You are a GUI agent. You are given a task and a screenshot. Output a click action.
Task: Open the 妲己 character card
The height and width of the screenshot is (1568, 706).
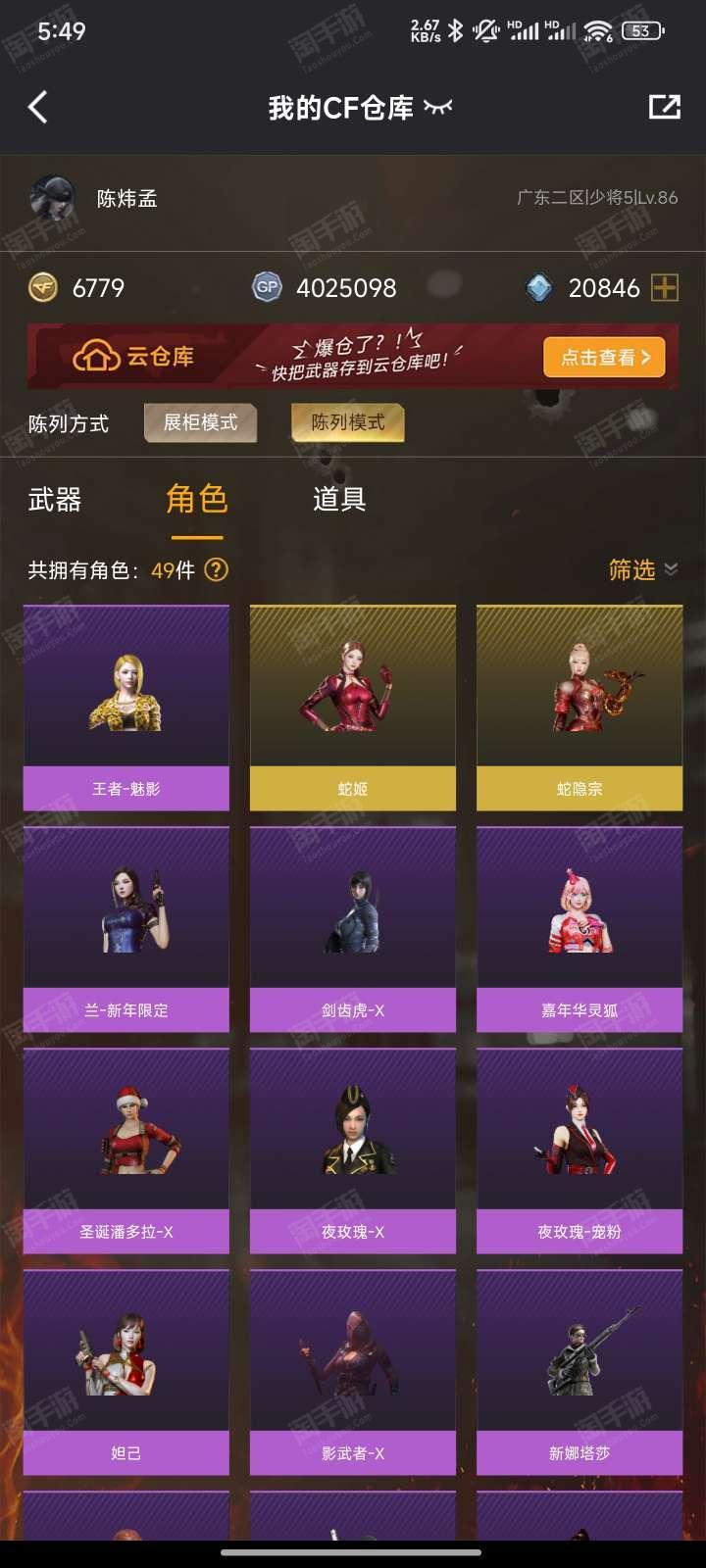pos(126,1372)
